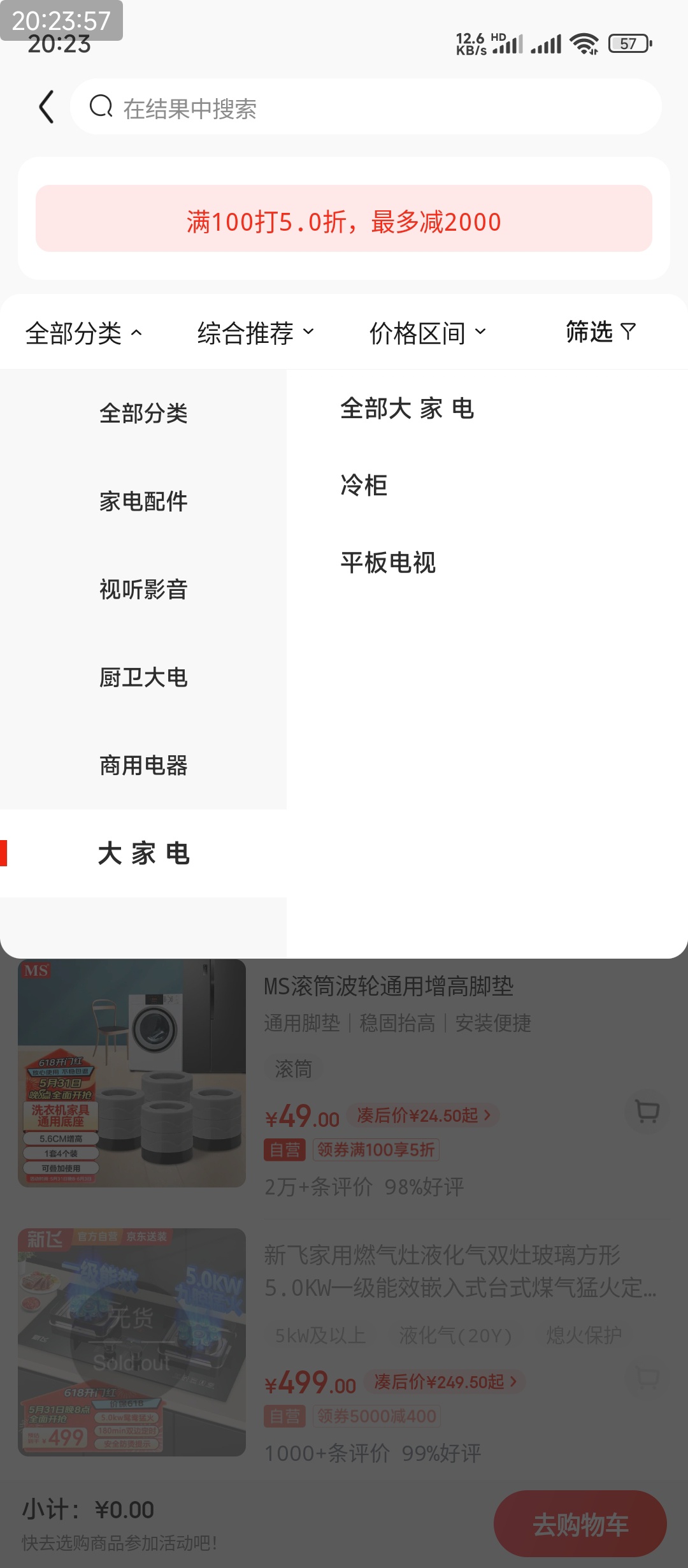Switch to the 厨卫大电 category
This screenshot has height=1568, width=688.
(143, 677)
